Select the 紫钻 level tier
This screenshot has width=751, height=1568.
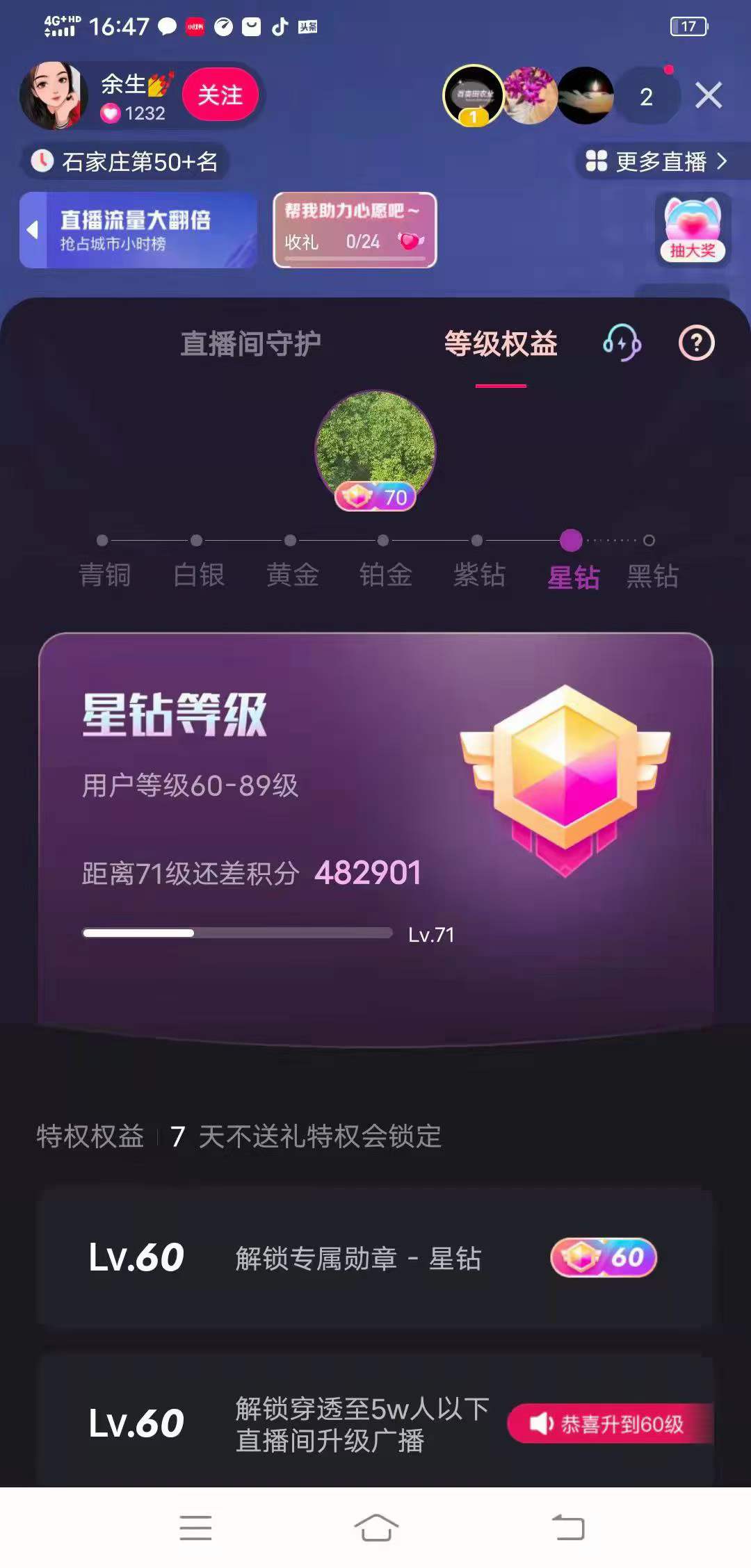pos(479,574)
